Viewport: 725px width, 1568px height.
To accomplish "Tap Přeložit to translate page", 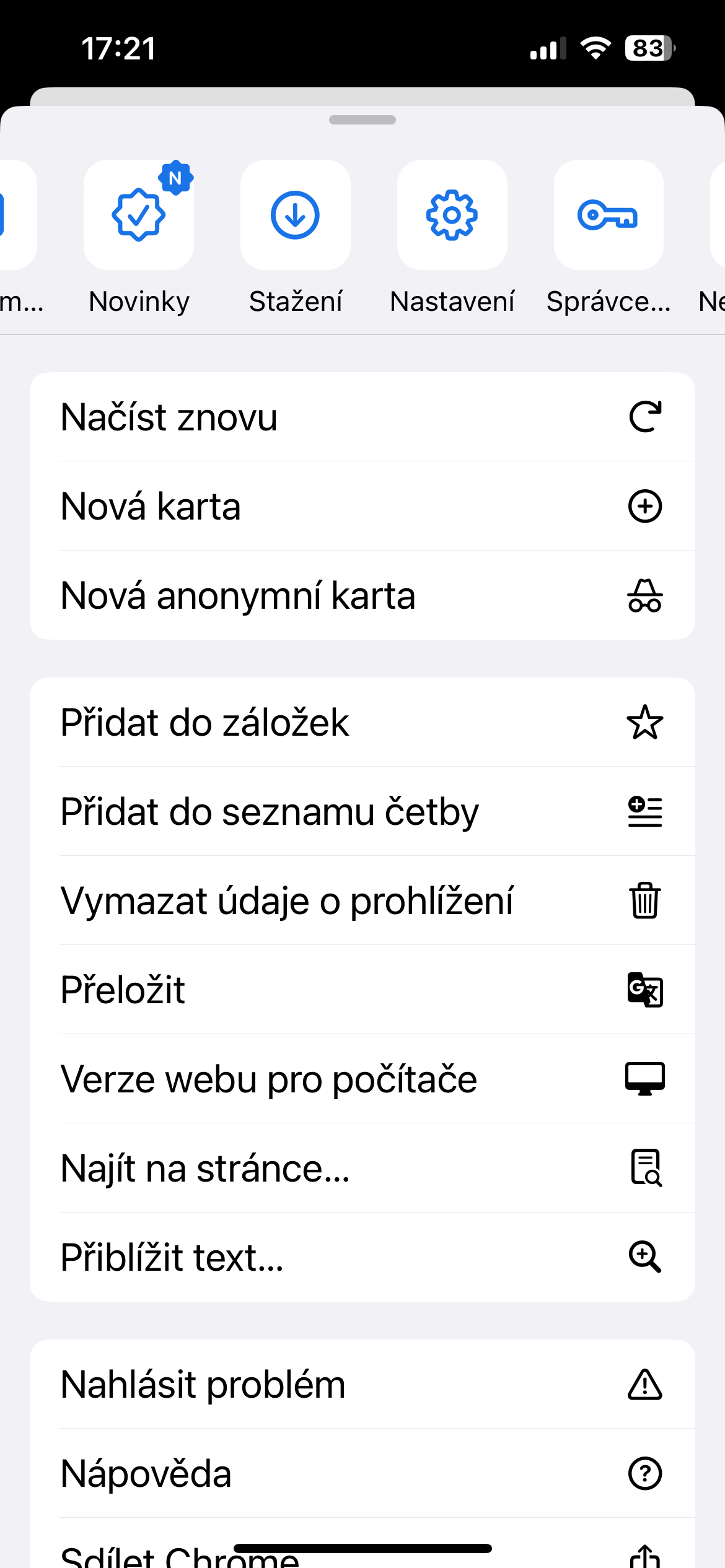I will (x=362, y=990).
